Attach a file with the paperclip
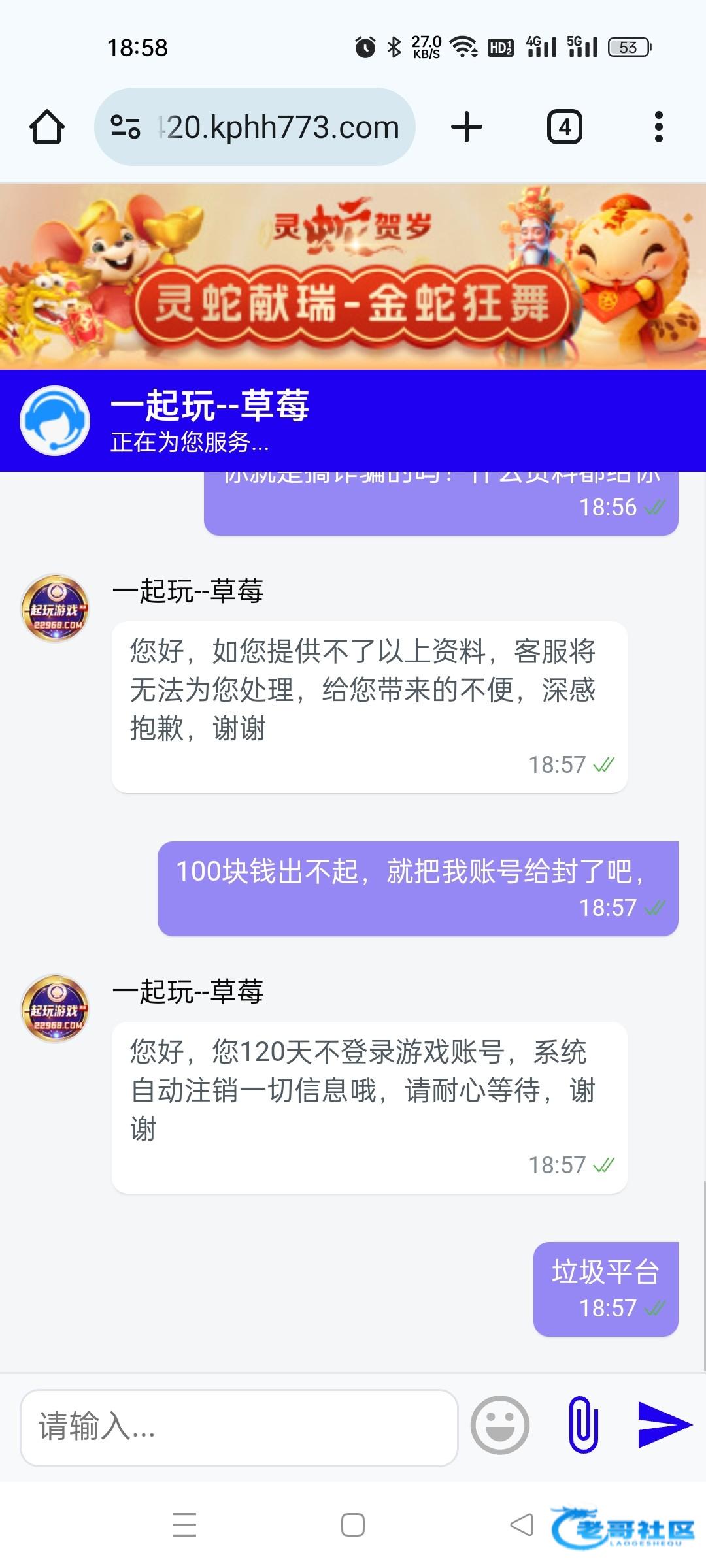 (x=583, y=1425)
